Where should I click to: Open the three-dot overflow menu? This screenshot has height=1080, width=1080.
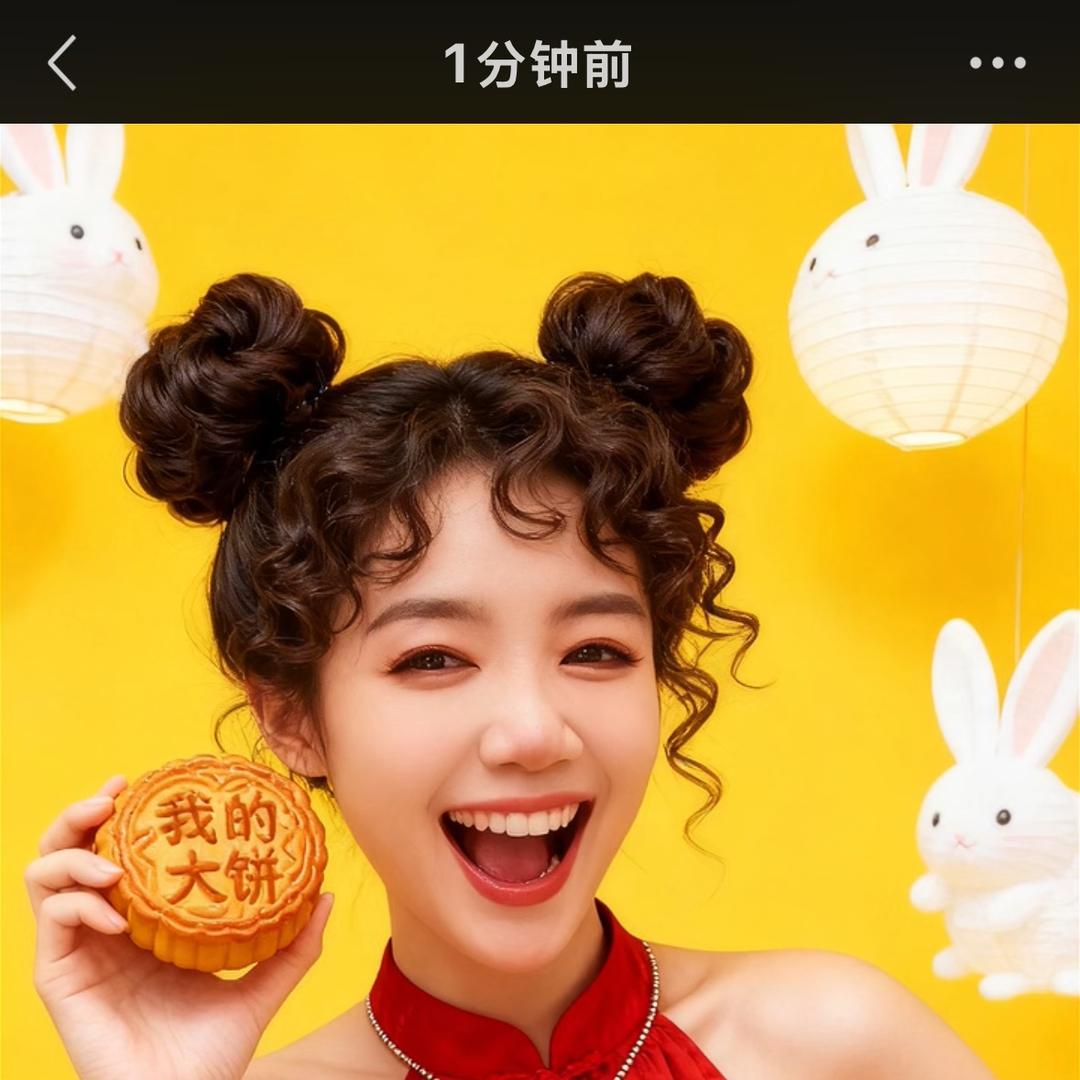pos(997,63)
